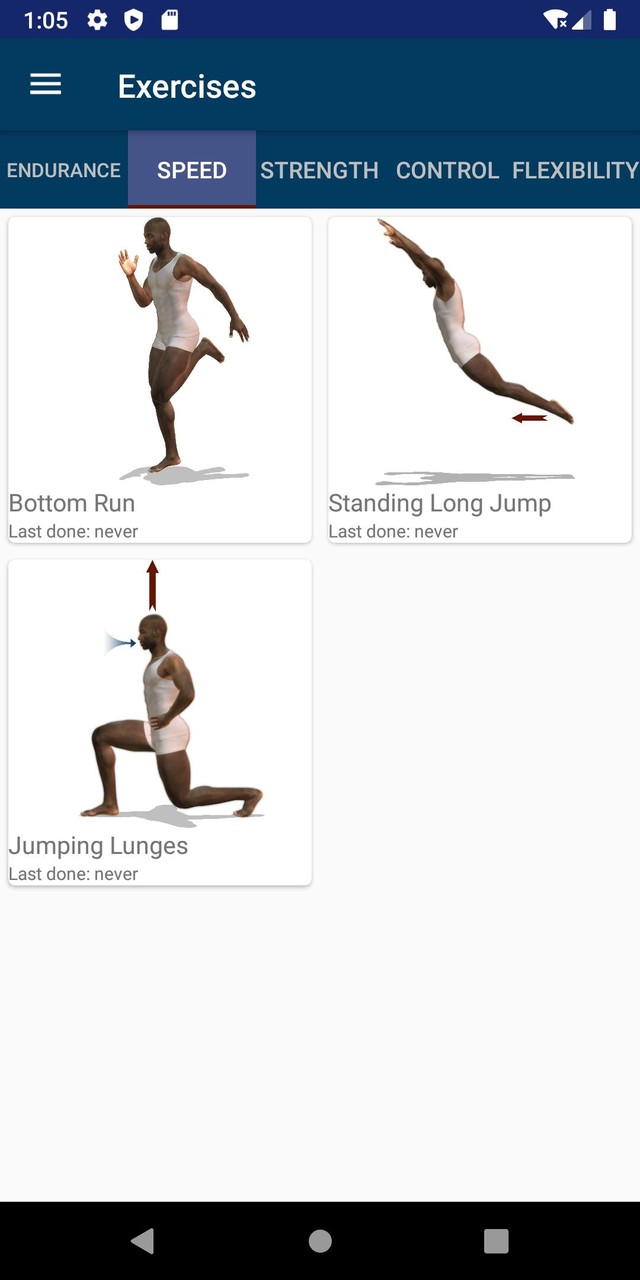Switch to the Strength tab
Image resolution: width=640 pixels, height=1280 pixels.
[319, 170]
